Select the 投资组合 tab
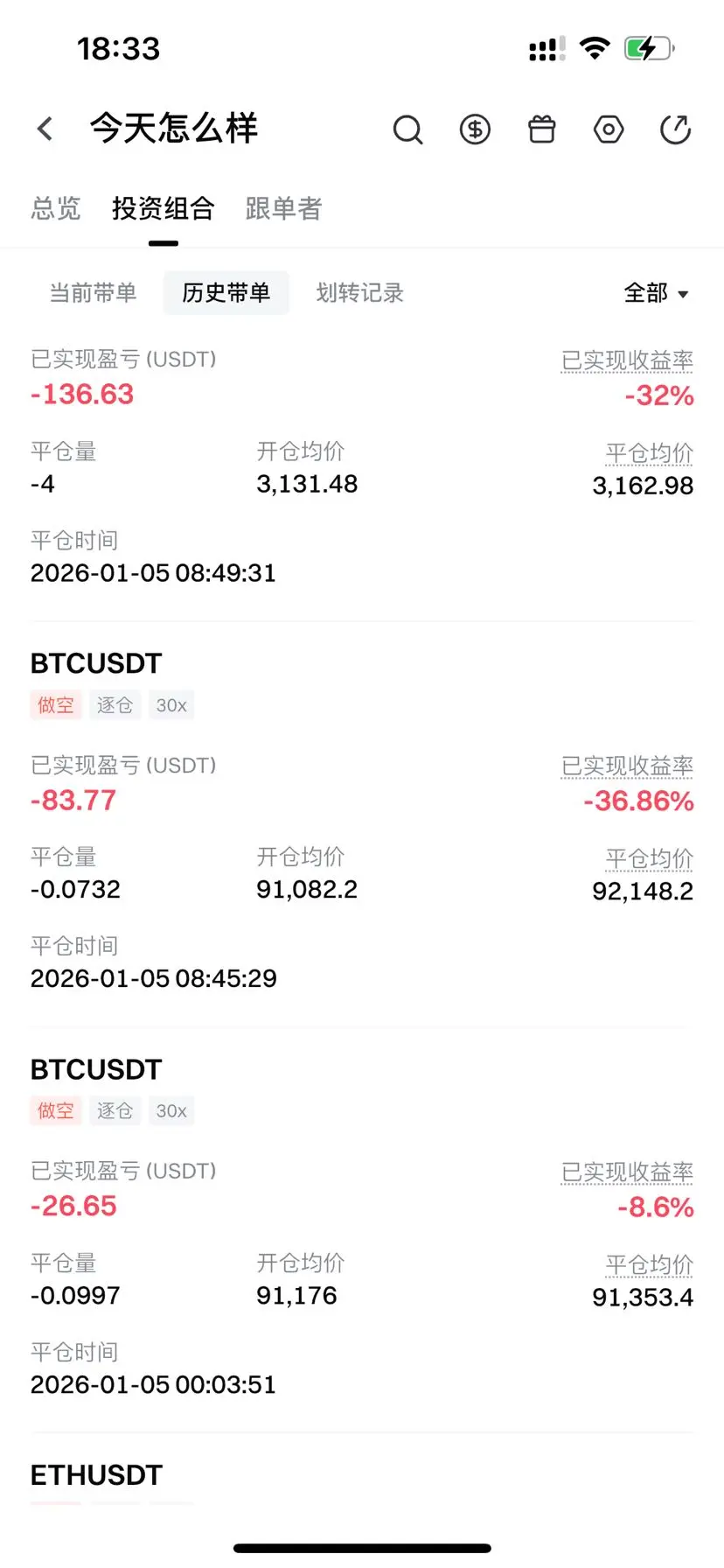724x1568 pixels. click(x=164, y=208)
